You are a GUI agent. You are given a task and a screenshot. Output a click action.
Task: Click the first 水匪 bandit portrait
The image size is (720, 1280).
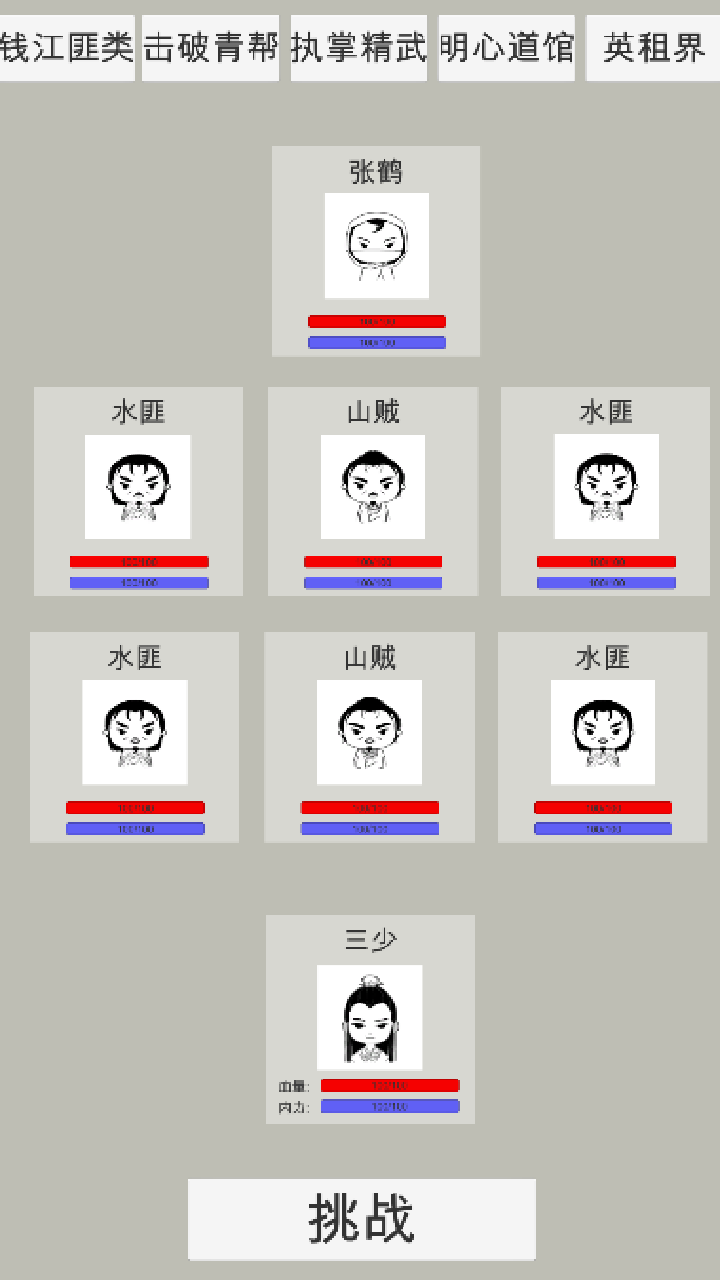[x=137, y=487]
